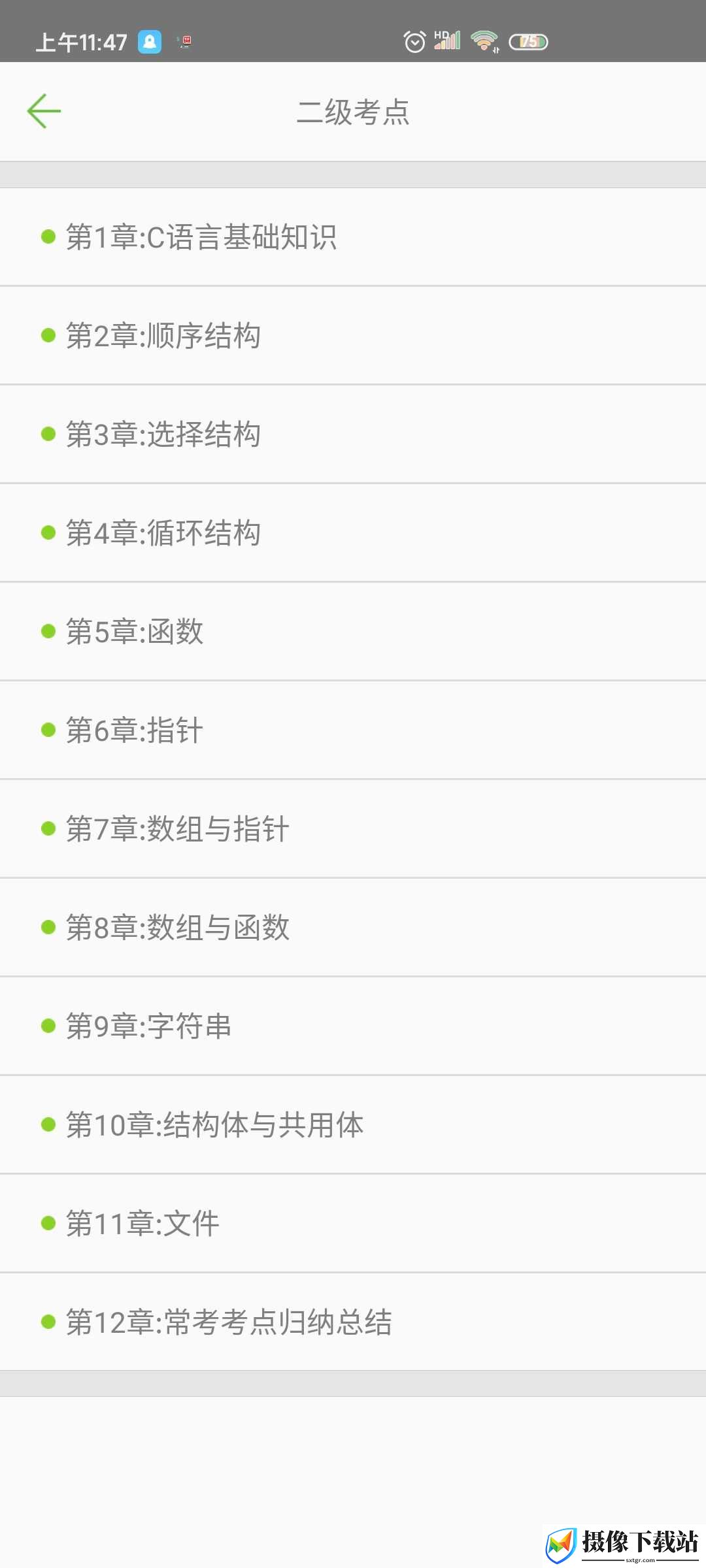The width and height of the screenshot is (706, 1568).
Task: Select 第3章:选择结构
Action: (353, 434)
